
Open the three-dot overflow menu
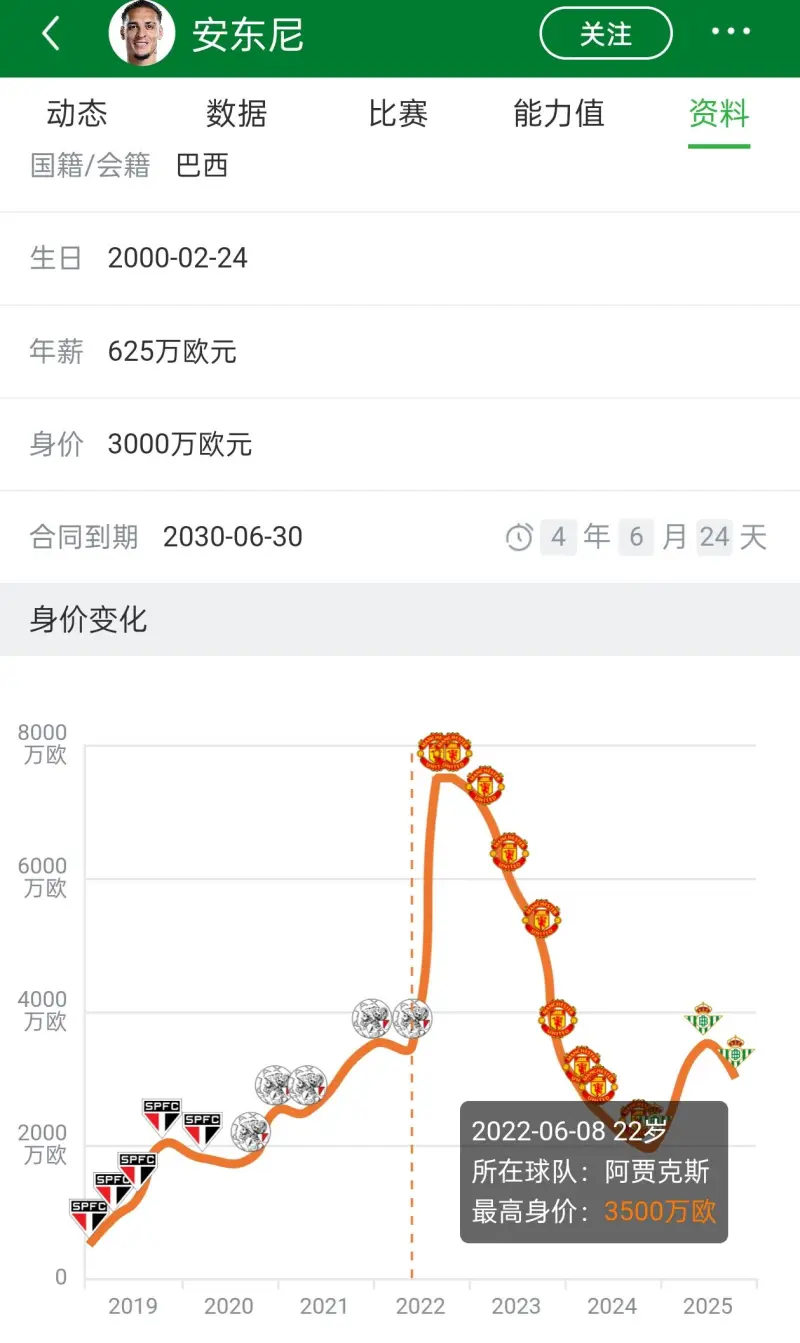tap(731, 33)
